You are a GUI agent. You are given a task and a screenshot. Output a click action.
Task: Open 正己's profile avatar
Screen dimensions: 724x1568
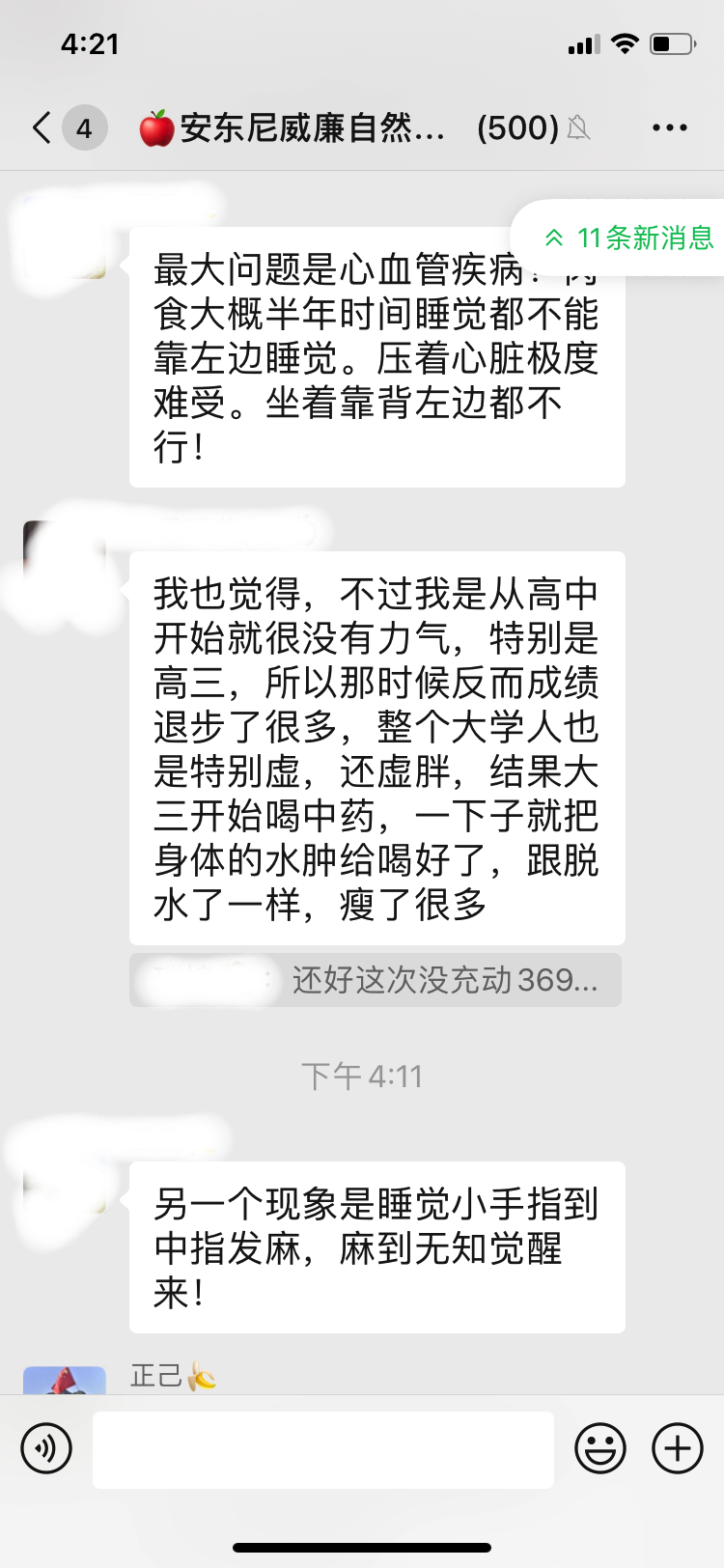[65, 1381]
